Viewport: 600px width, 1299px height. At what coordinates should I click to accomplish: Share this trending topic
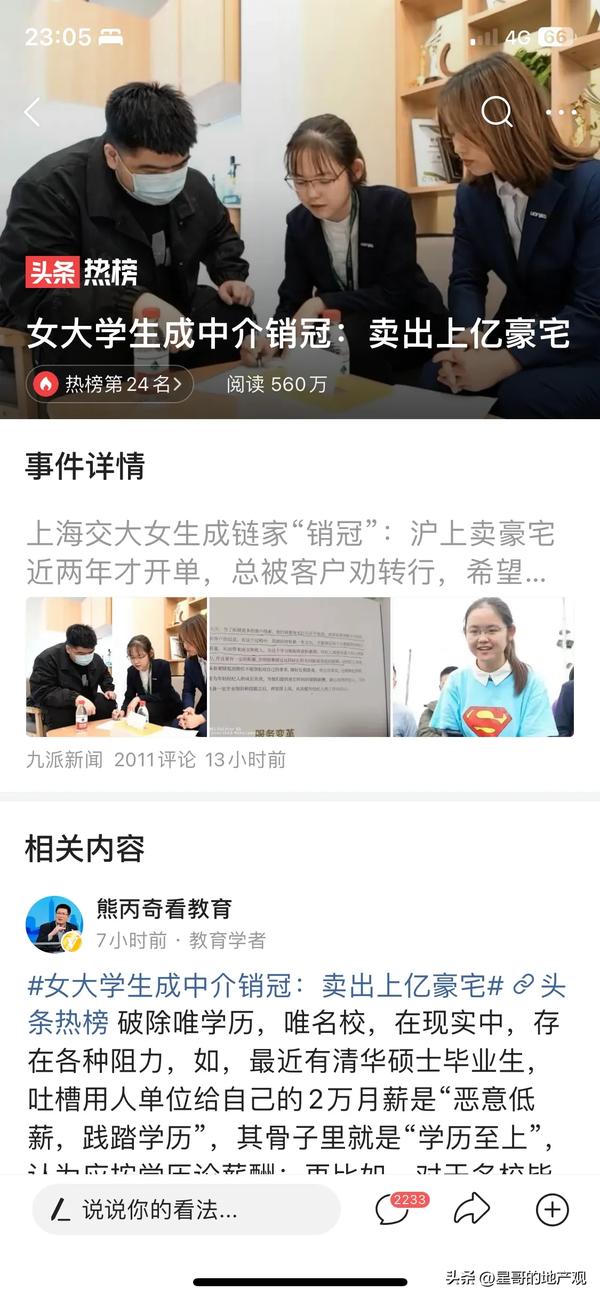[x=471, y=1210]
